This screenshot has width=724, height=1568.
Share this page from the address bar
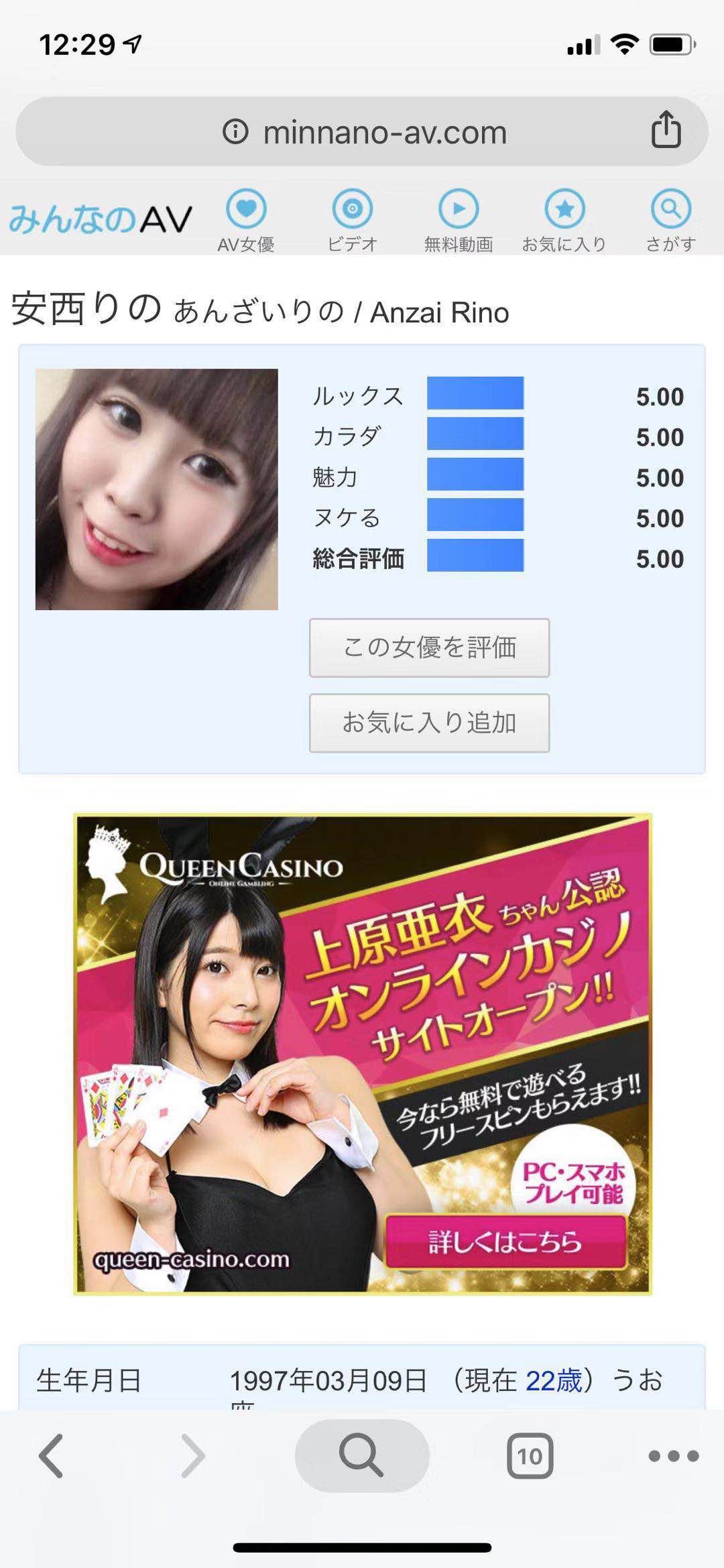(666, 129)
